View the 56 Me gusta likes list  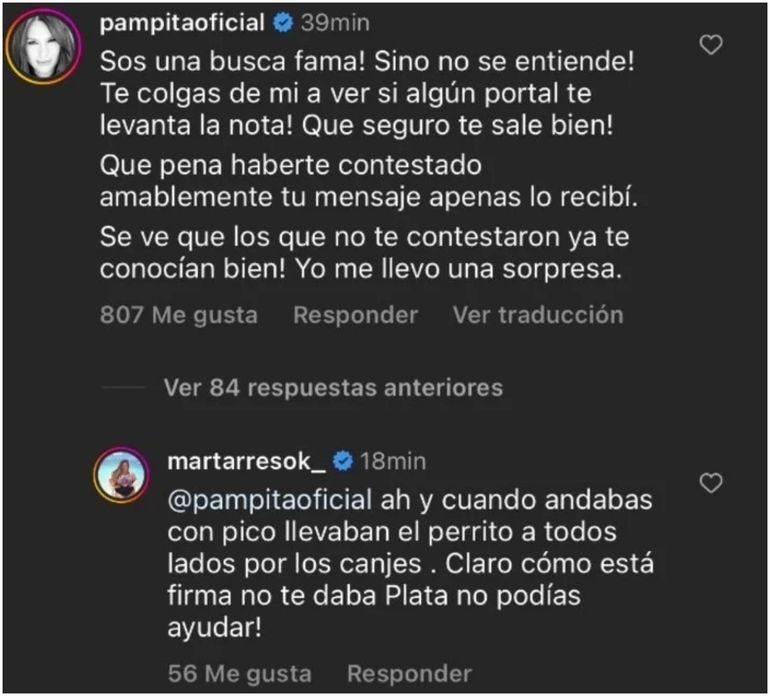pos(239,674)
